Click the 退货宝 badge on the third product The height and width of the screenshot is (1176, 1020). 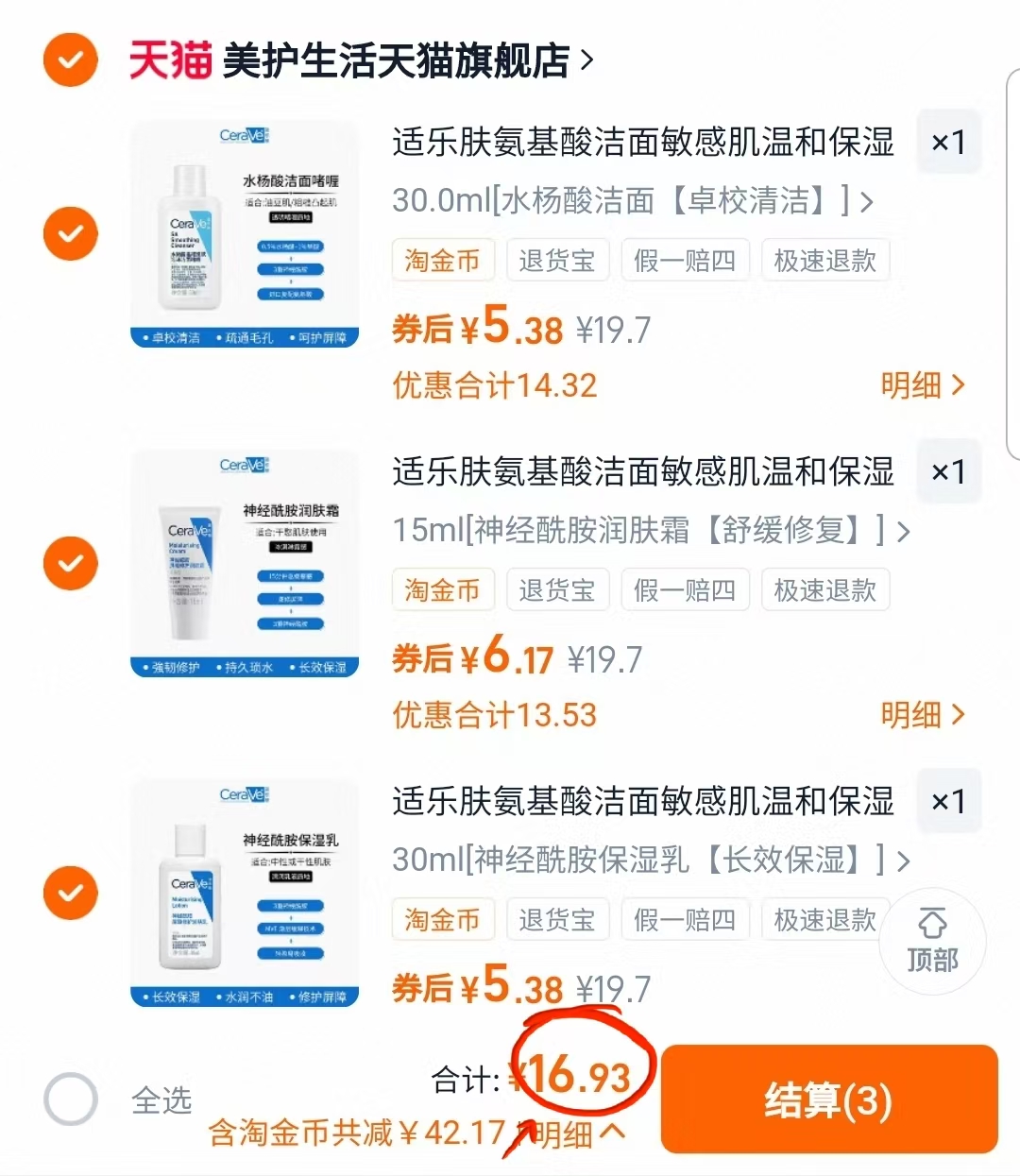coord(557,919)
